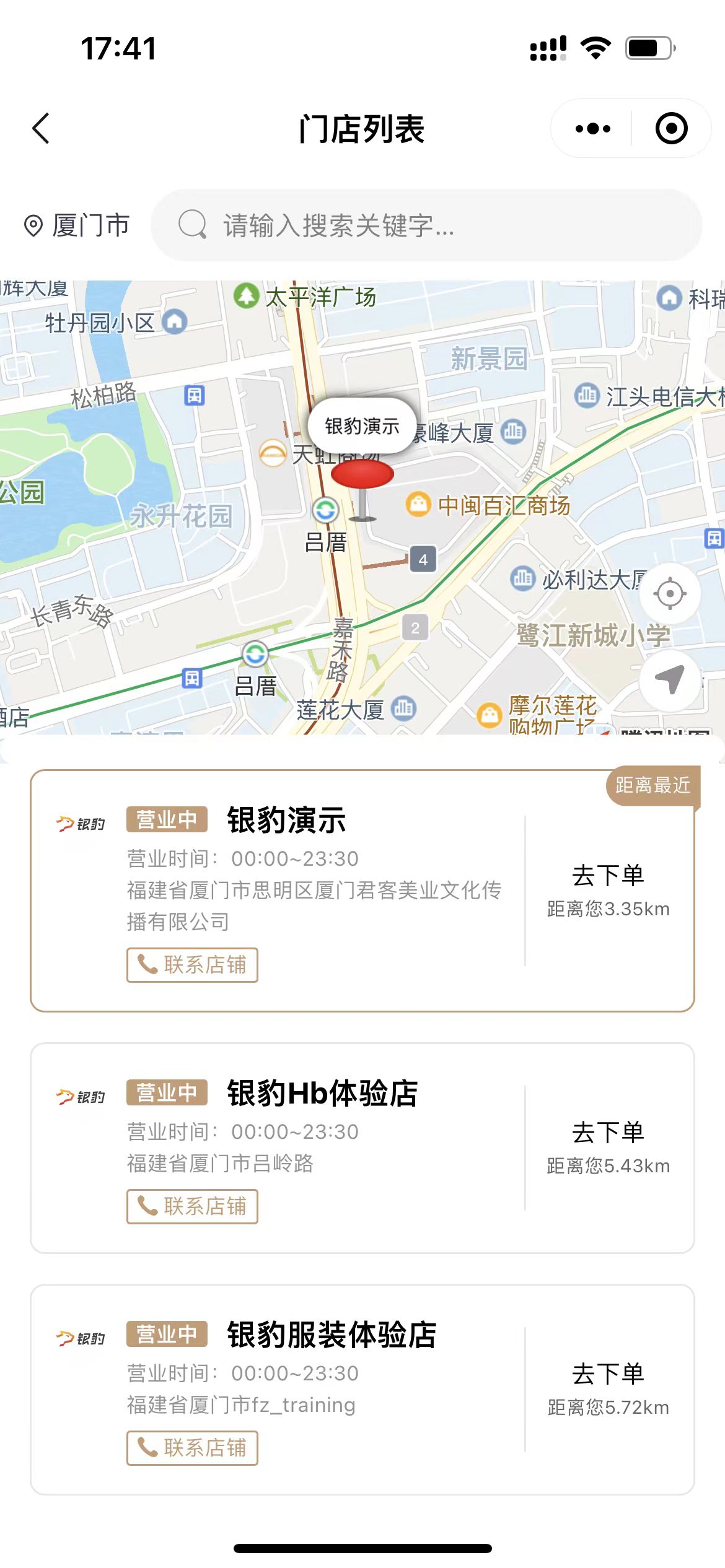
Task: Tap the navigation arrow button on the map
Action: [x=670, y=681]
